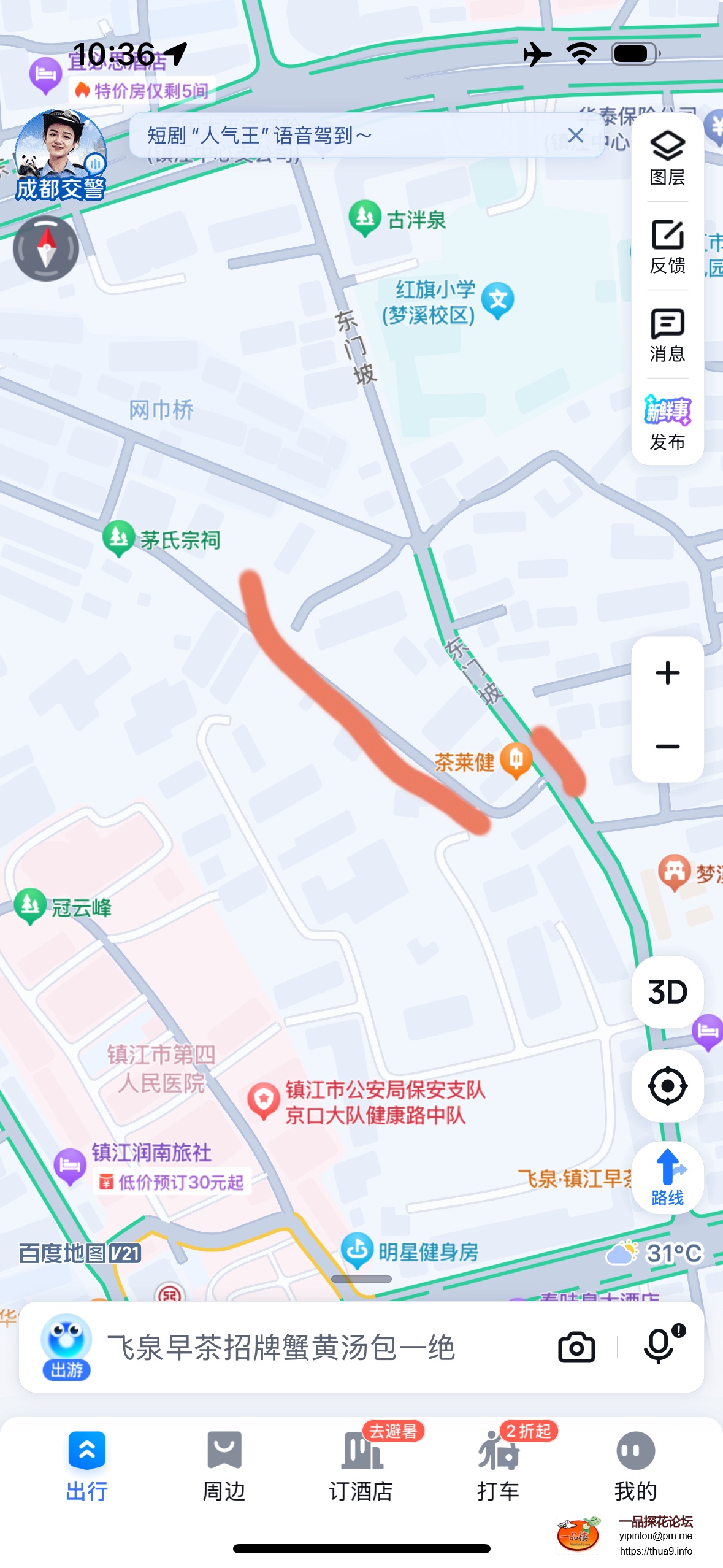
Task: Dismiss the 短剧人气王语音驾到 banner
Action: [x=575, y=136]
